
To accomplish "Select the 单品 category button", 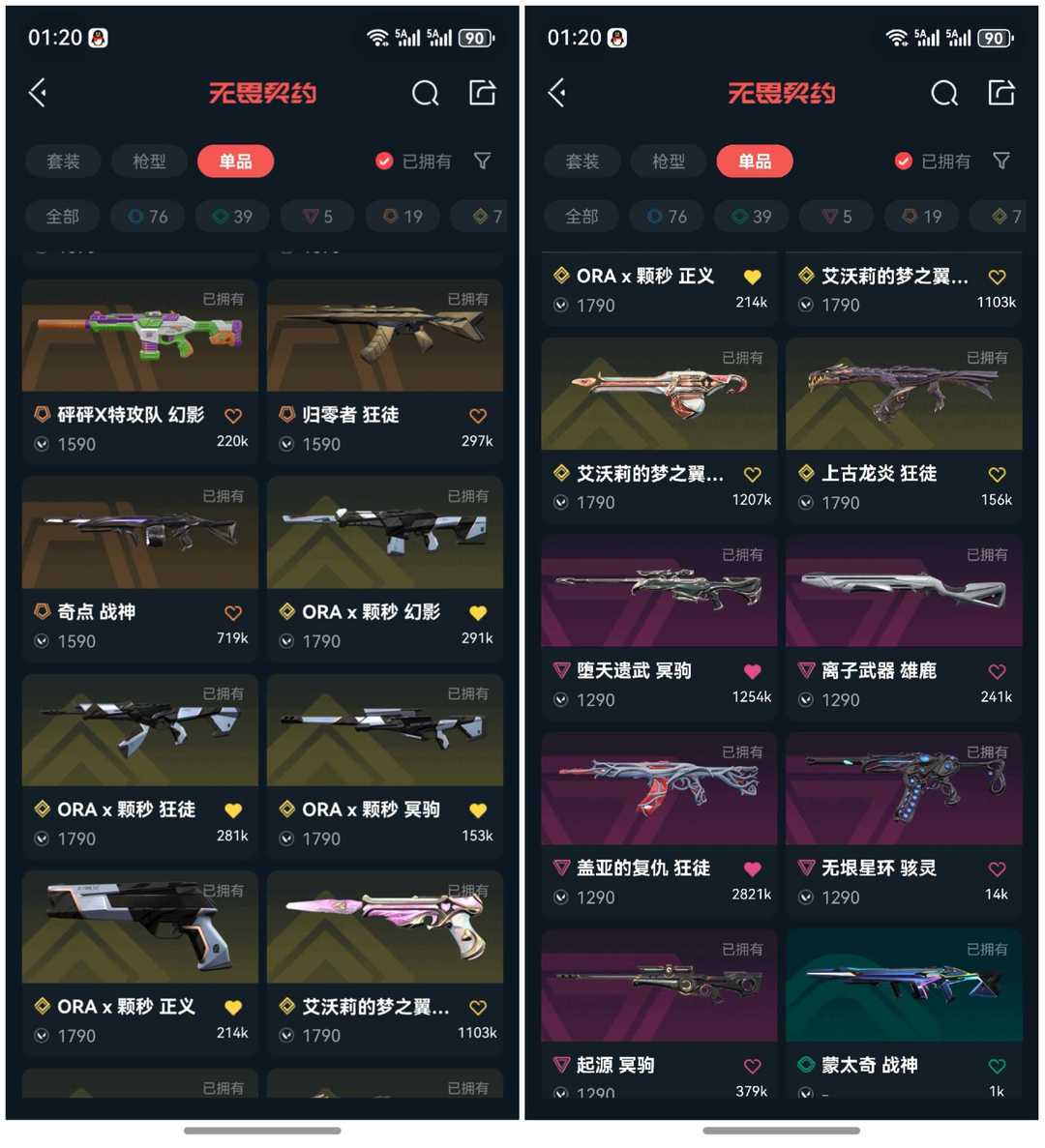I will [235, 162].
